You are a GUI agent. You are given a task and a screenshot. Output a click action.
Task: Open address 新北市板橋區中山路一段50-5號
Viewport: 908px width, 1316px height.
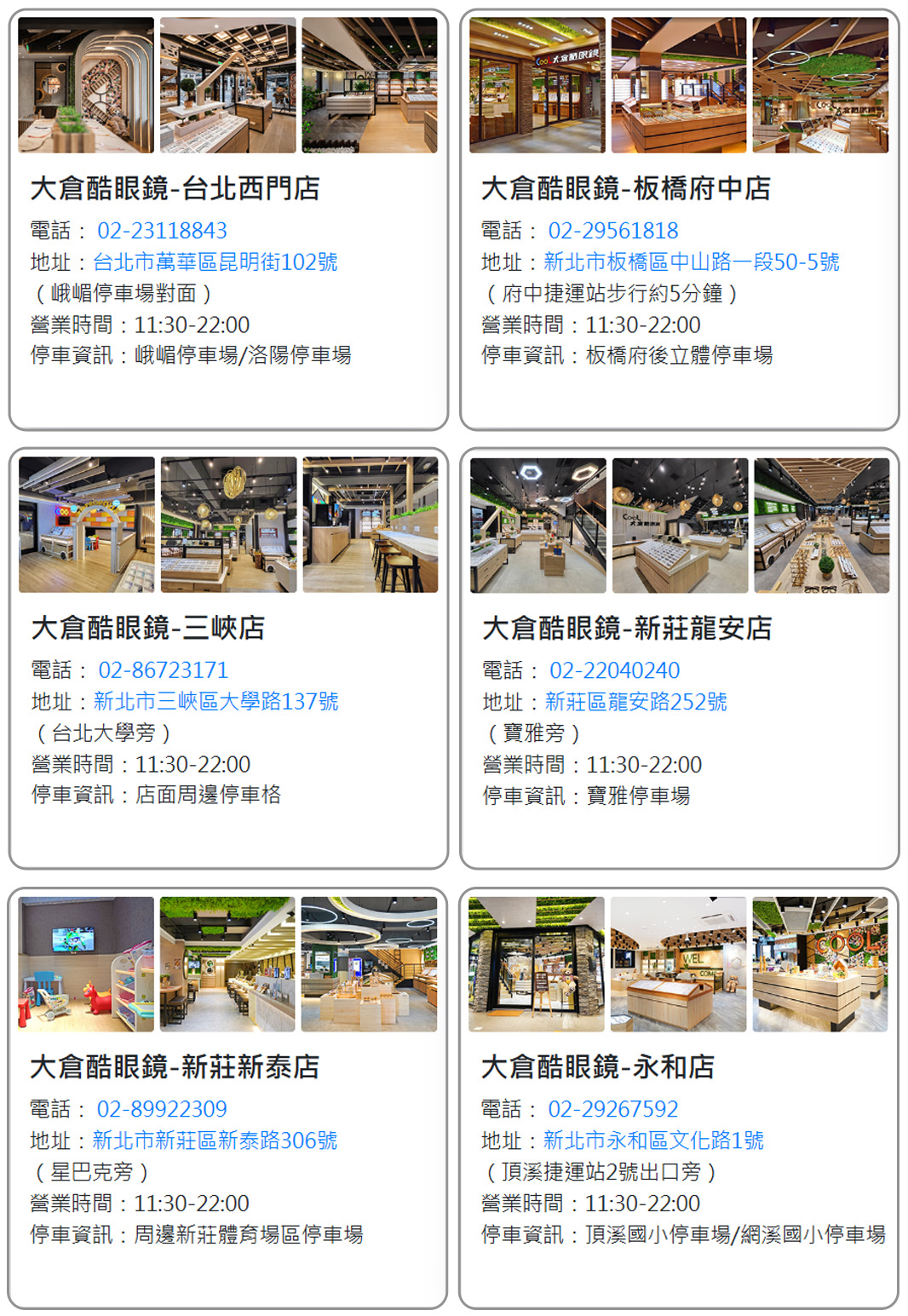click(691, 261)
